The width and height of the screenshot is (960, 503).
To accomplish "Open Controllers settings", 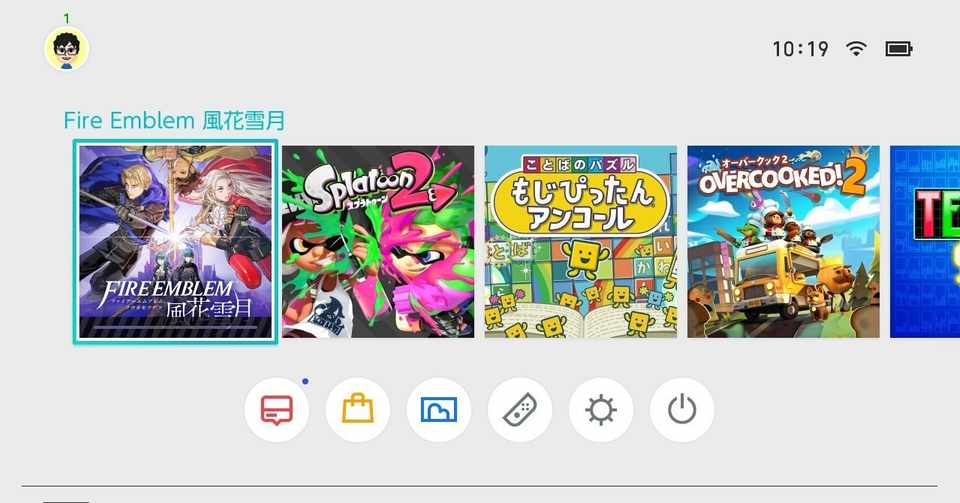I will click(520, 410).
